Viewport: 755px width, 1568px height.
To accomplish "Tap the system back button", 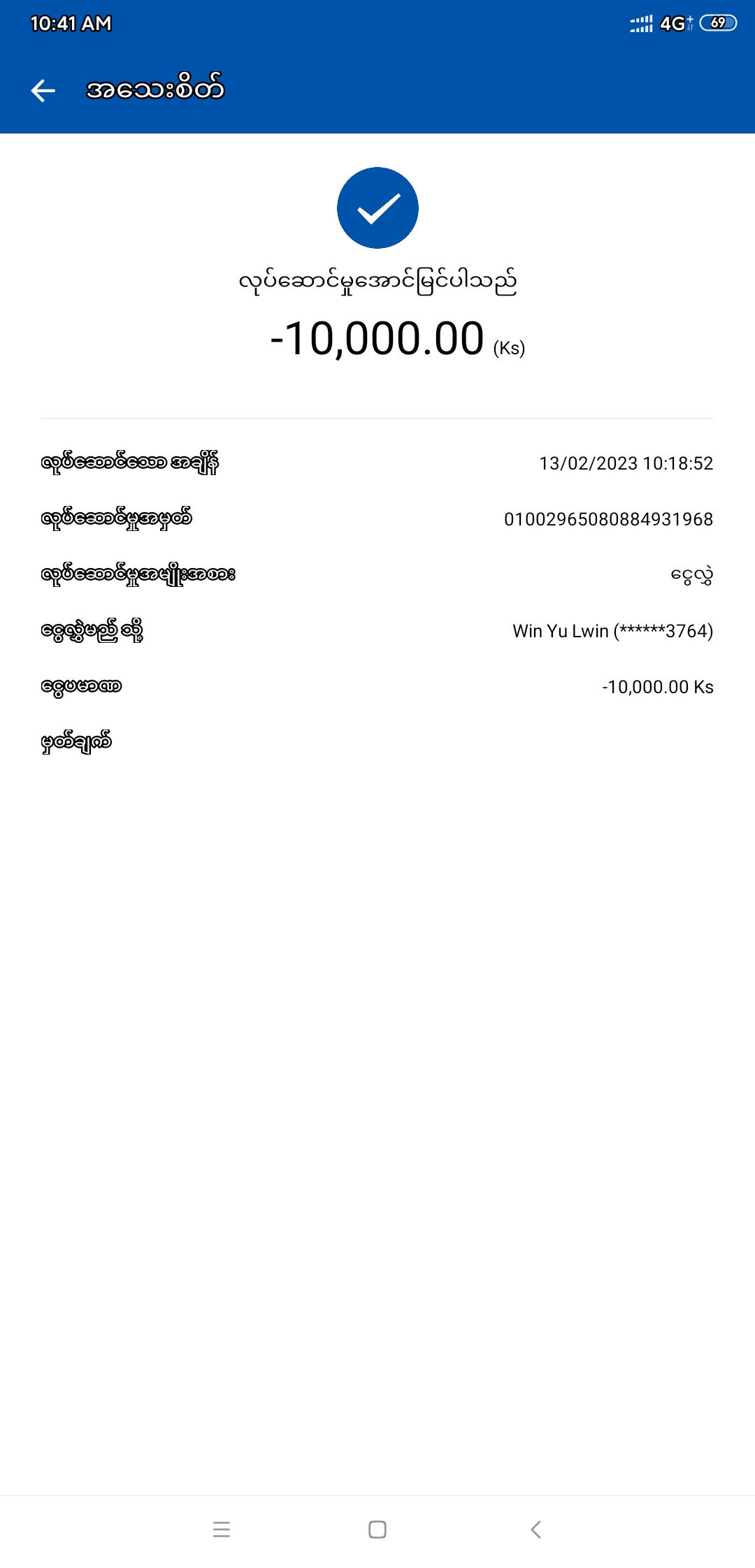I will point(535,1530).
